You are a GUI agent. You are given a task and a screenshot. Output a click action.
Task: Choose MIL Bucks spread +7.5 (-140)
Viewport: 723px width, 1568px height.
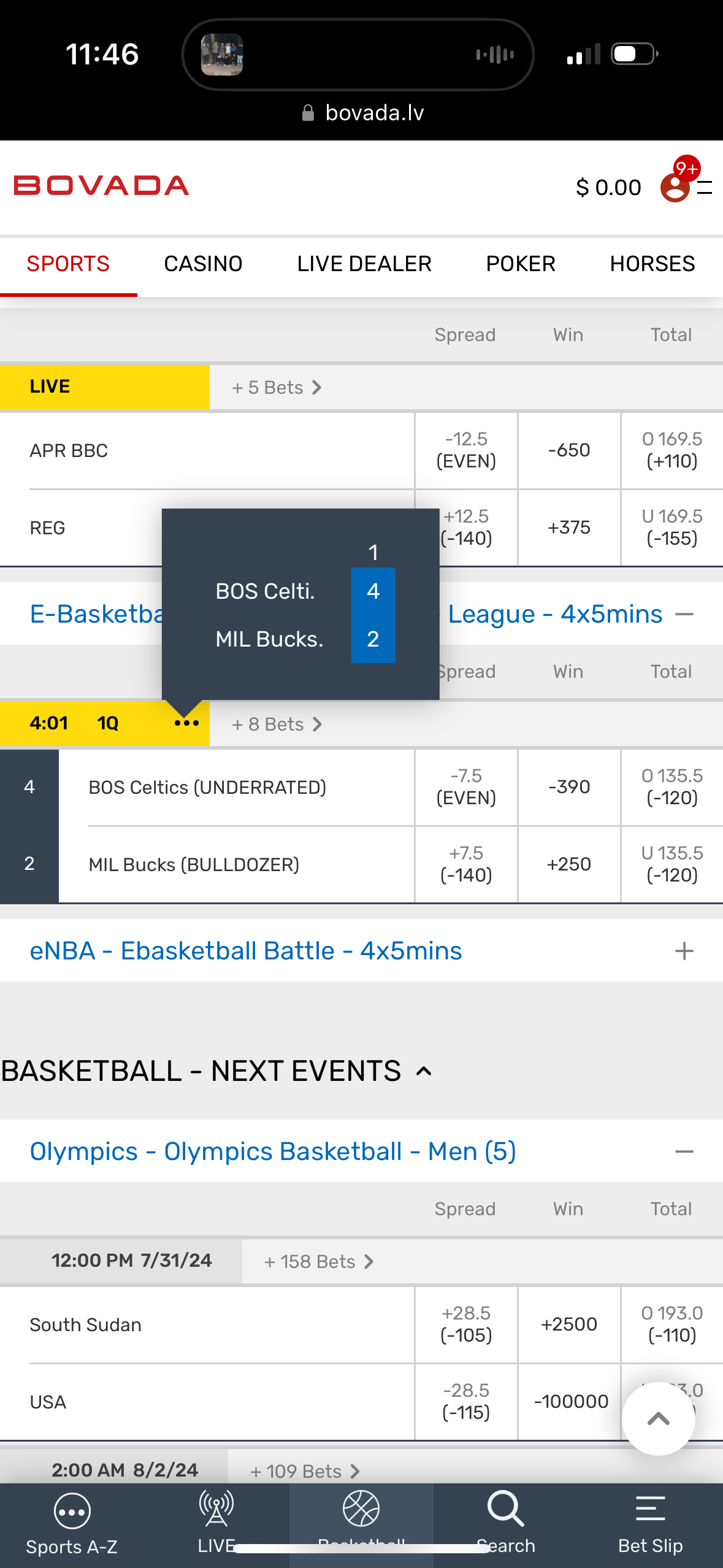click(x=466, y=864)
